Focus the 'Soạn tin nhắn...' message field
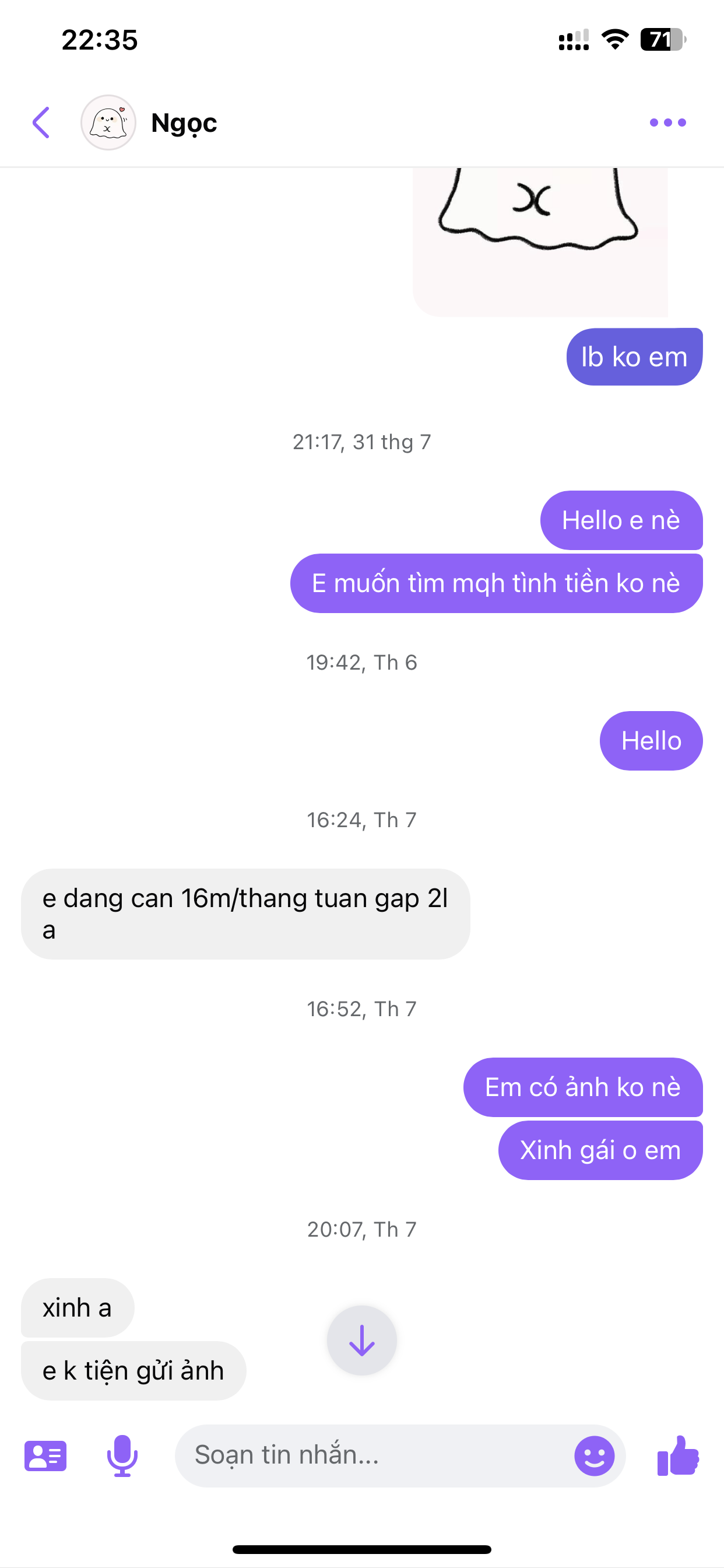Screen dimensions: 724x1568 coord(371,1455)
